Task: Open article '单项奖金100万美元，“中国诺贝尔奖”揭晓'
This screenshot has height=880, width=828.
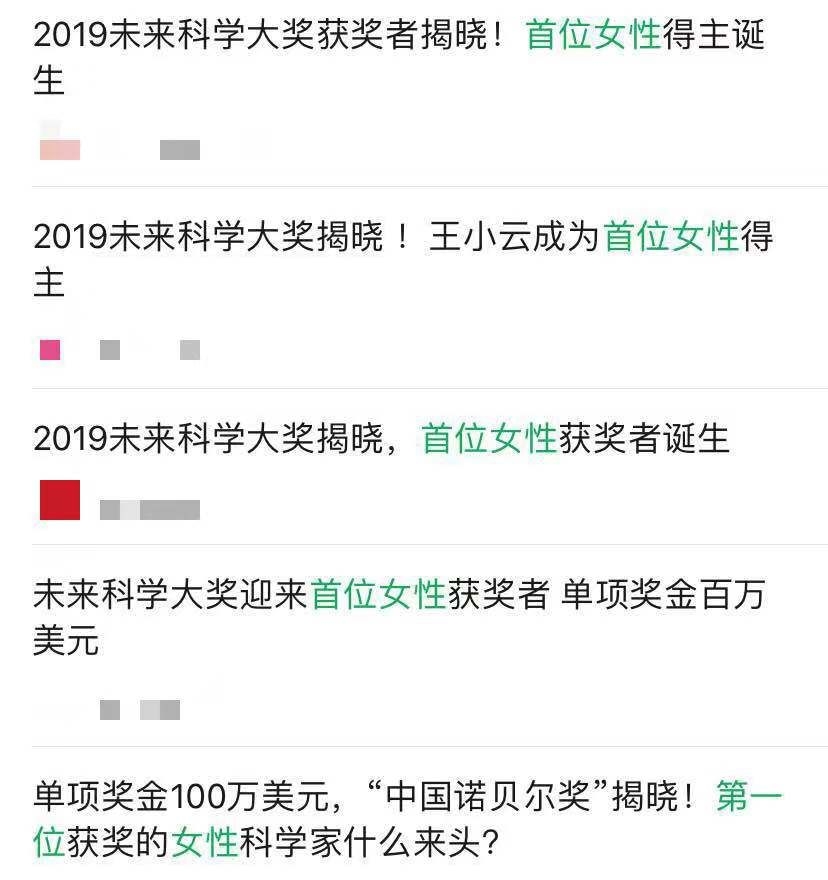Action: 406,799
